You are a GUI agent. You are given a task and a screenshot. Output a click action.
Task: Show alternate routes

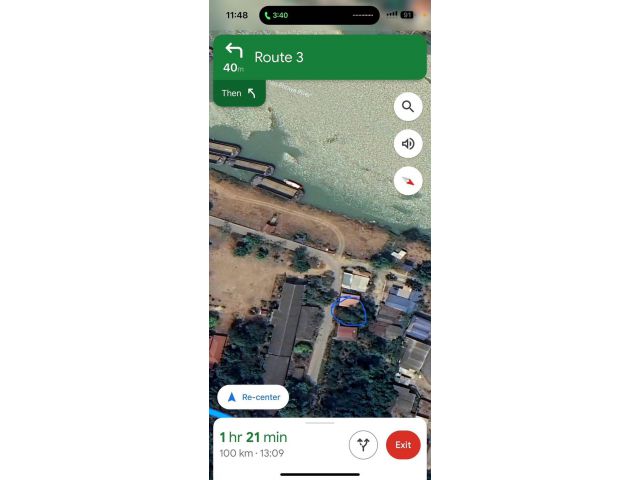coord(363,445)
